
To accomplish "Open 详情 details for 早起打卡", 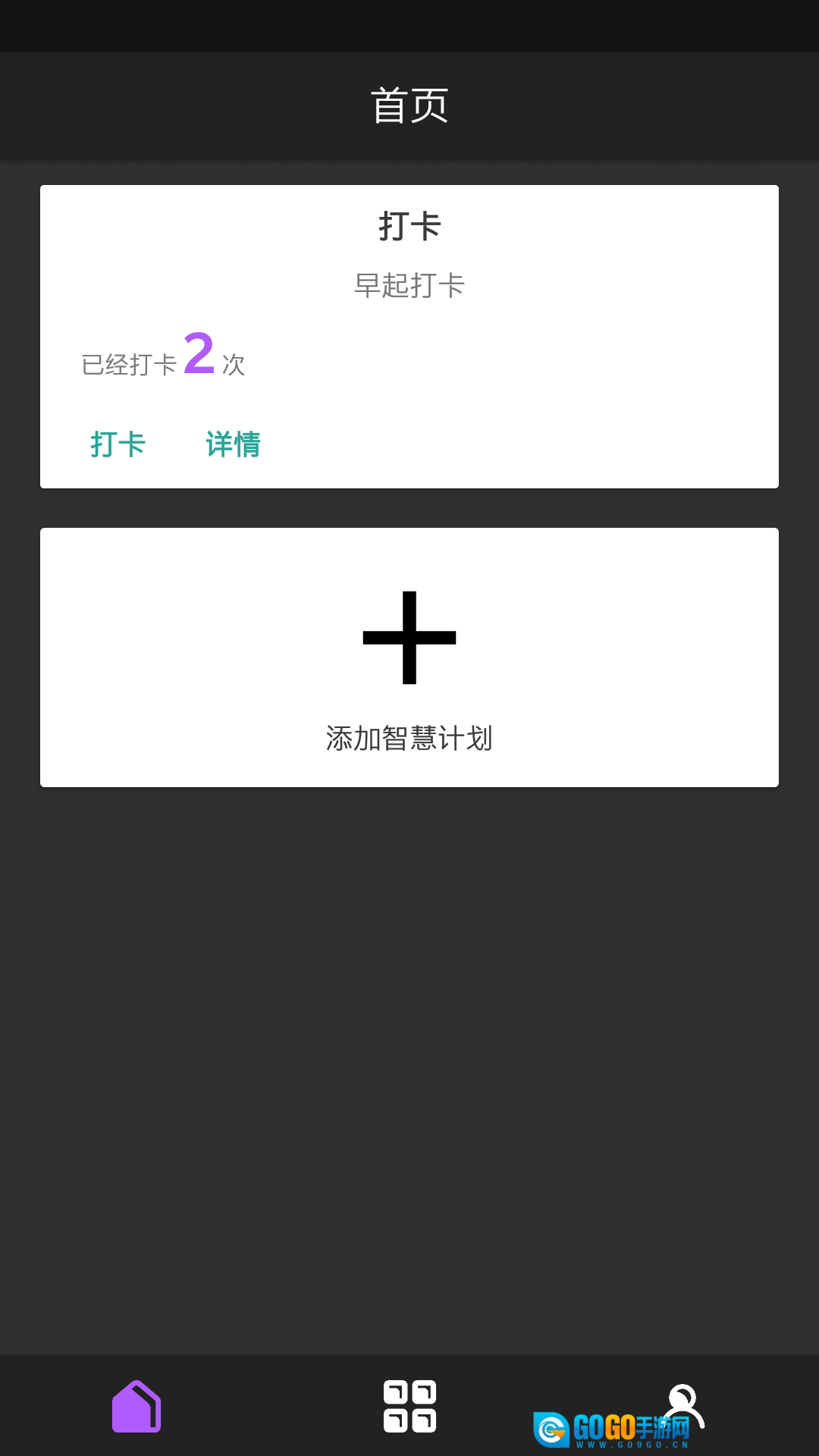I will click(x=233, y=444).
